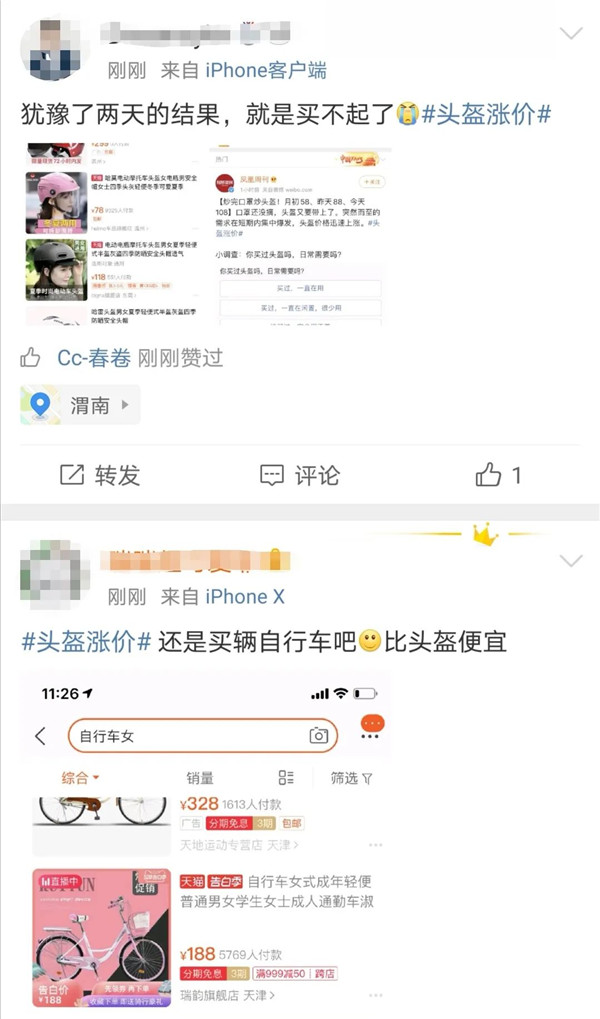
Task: Like the post with 1 like
Action: click(x=498, y=475)
